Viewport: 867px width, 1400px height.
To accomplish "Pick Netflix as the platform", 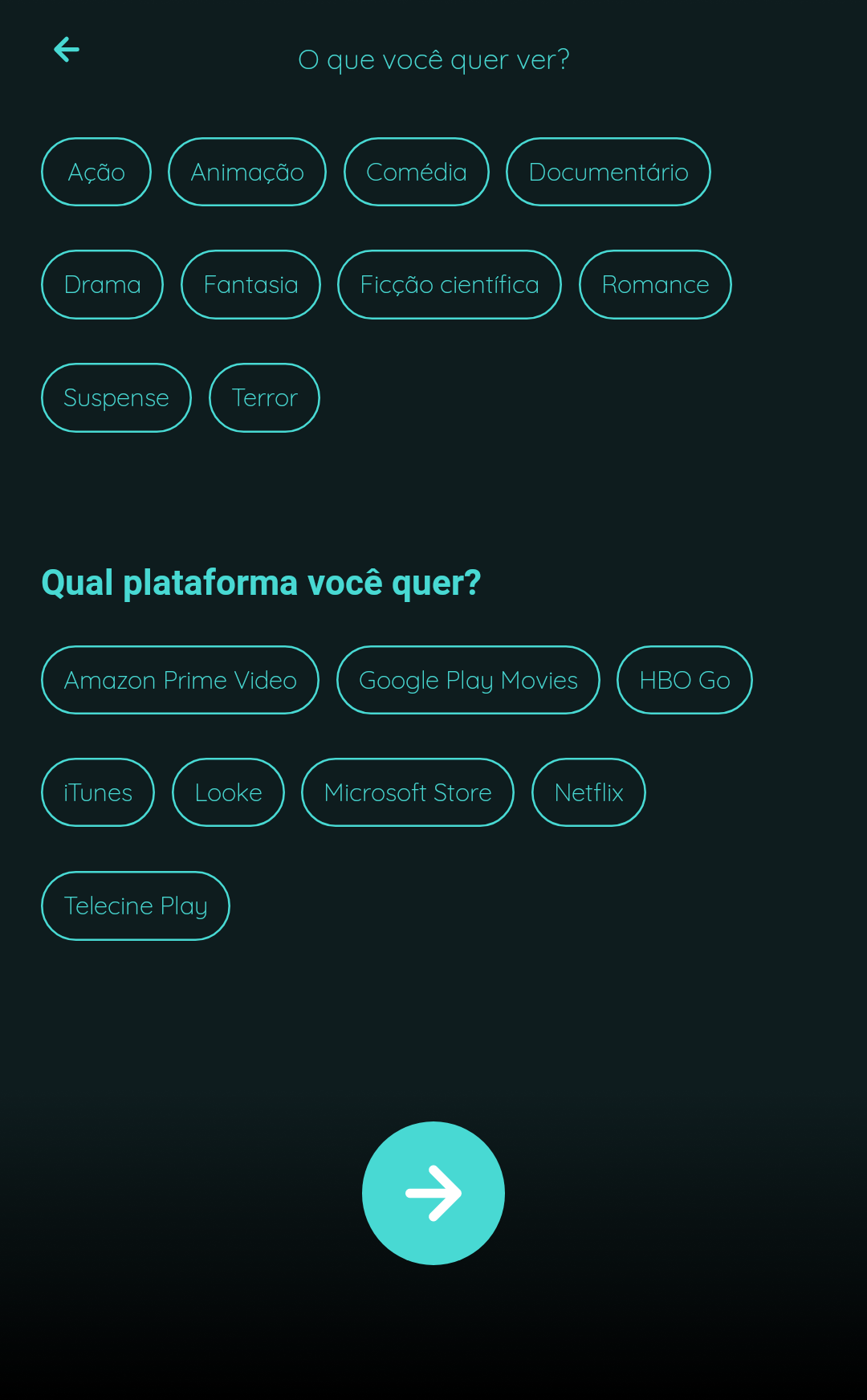I will [x=588, y=792].
